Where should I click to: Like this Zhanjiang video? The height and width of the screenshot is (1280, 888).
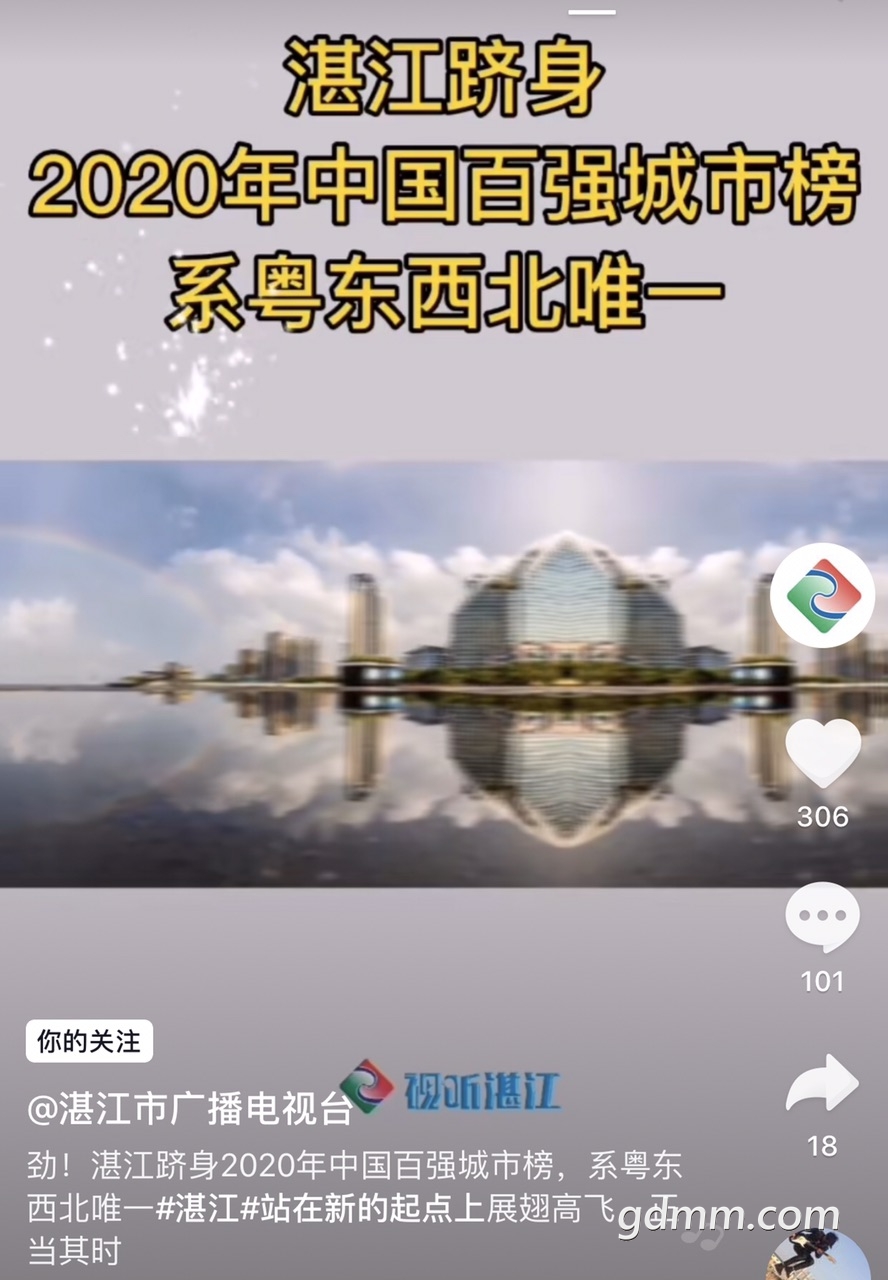[x=822, y=754]
